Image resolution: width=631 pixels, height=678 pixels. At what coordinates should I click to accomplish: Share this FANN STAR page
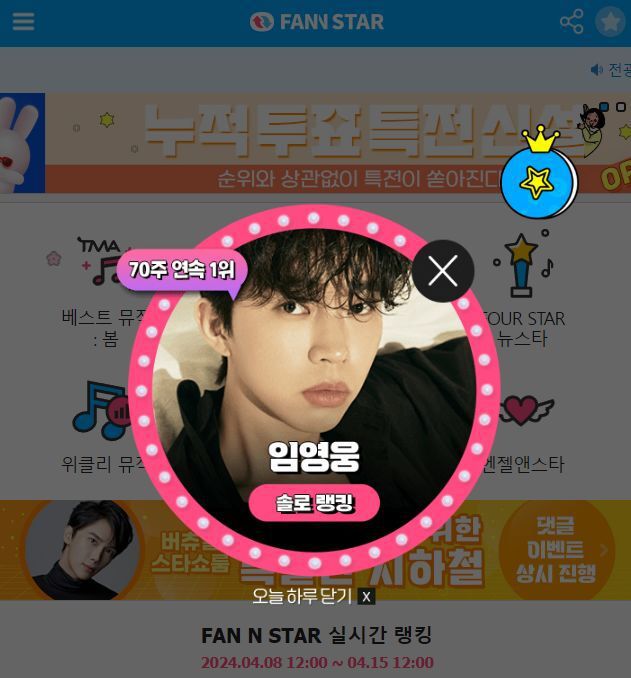571,22
